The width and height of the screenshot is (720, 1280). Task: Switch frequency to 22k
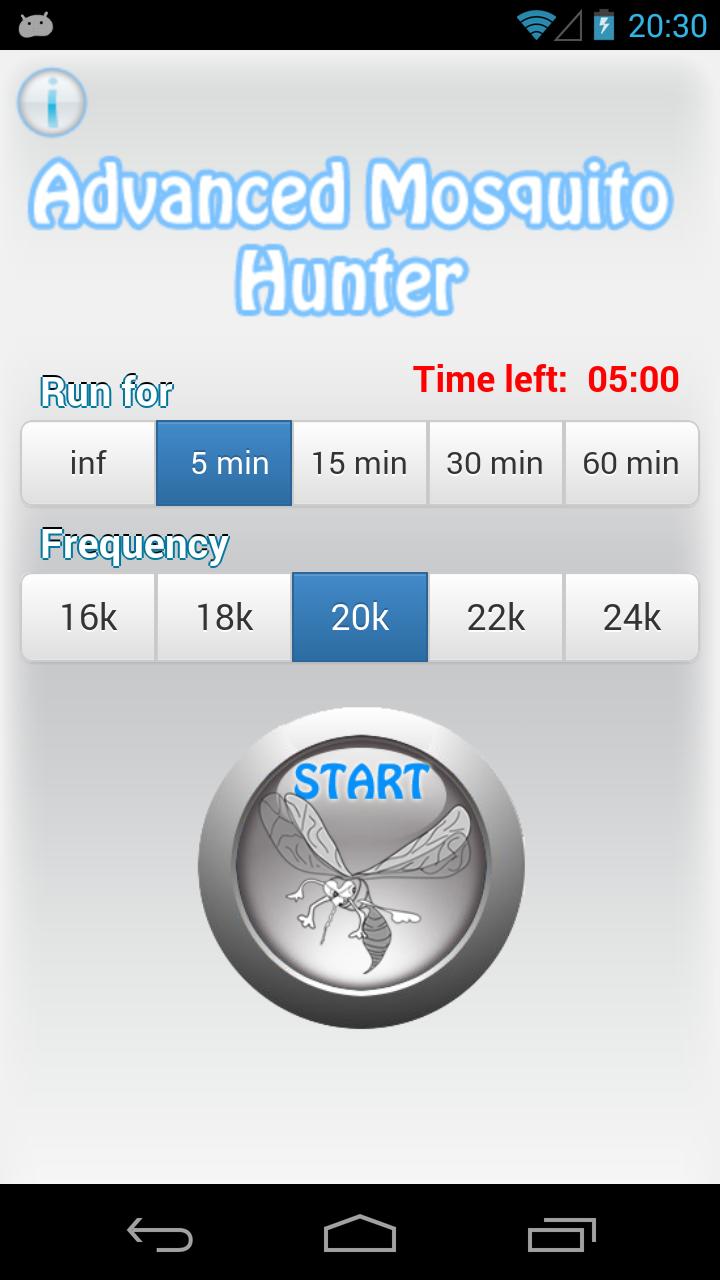[495, 617]
